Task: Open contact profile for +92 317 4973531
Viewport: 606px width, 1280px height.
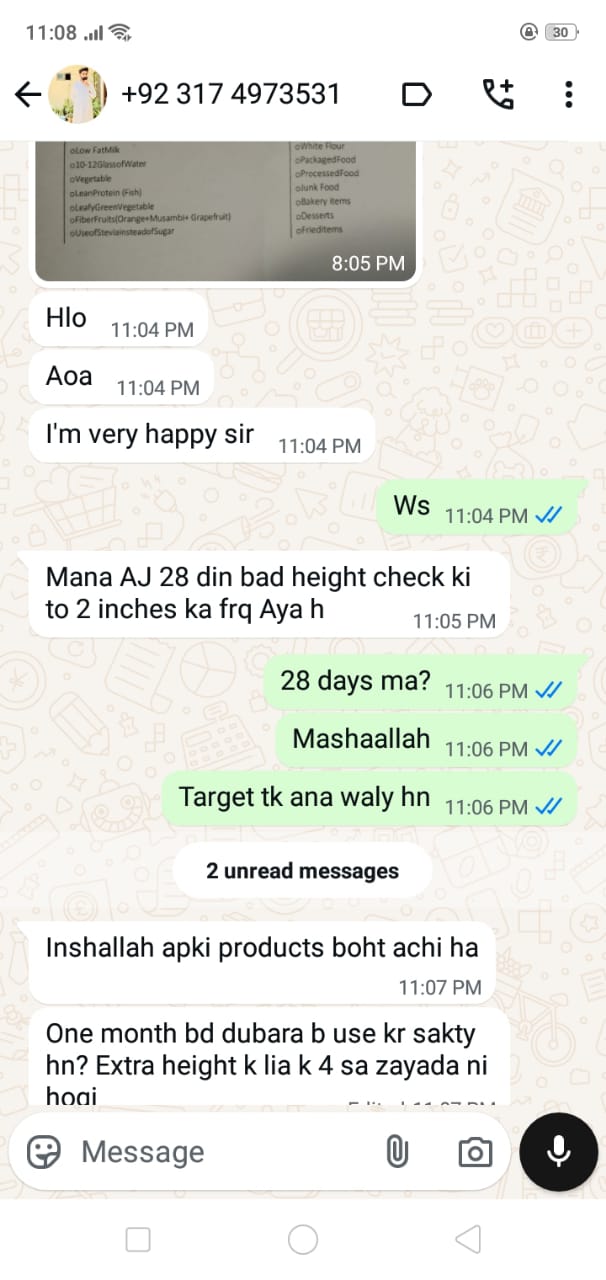Action: point(230,94)
